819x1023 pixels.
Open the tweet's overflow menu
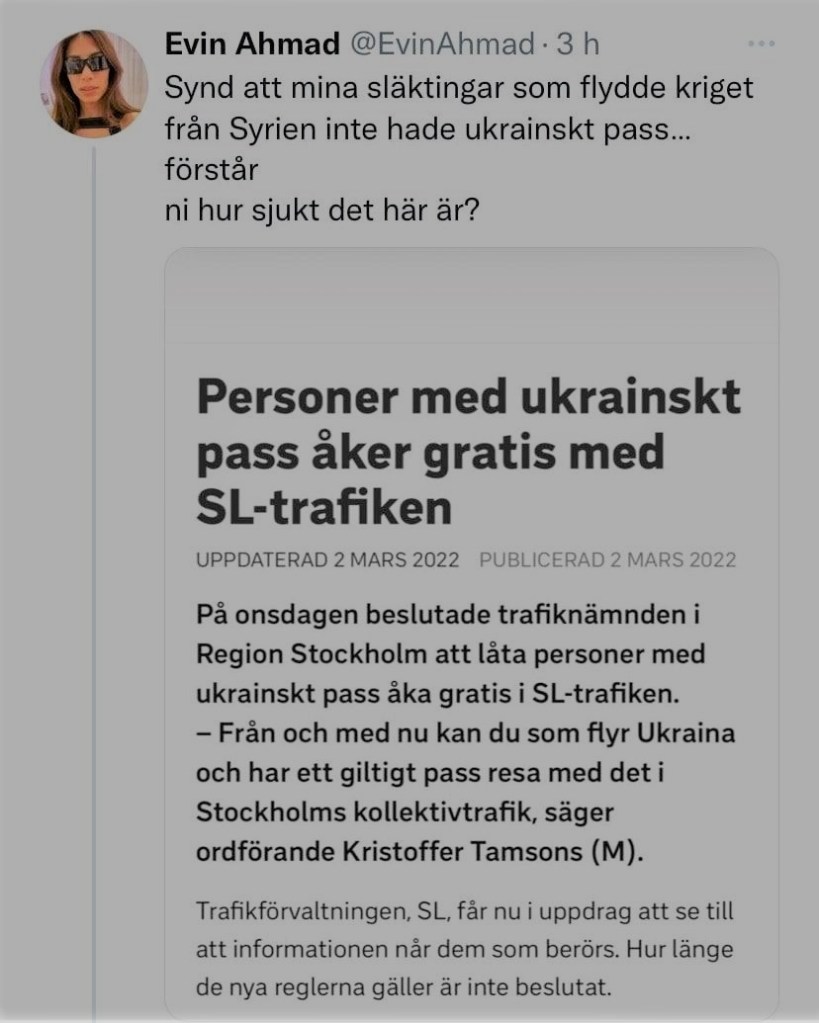point(762,44)
